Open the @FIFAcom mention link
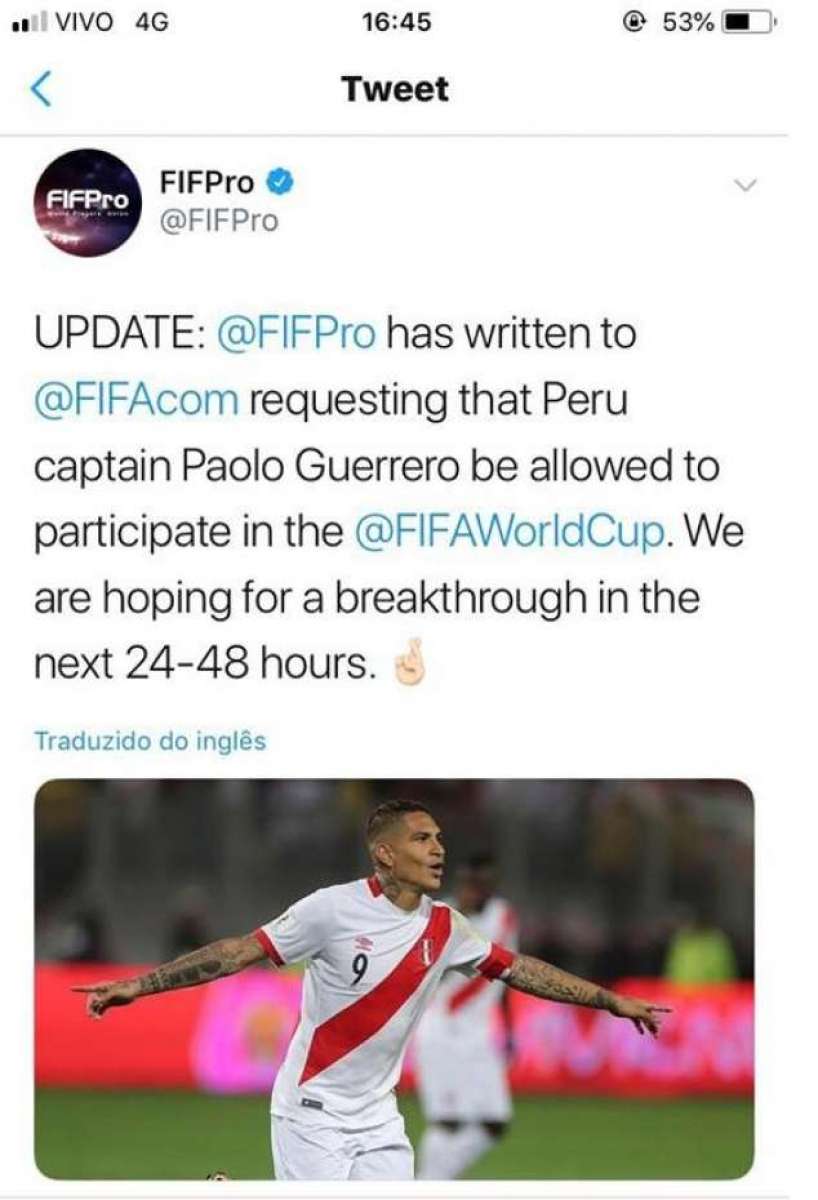818x1200 pixels. (136, 400)
